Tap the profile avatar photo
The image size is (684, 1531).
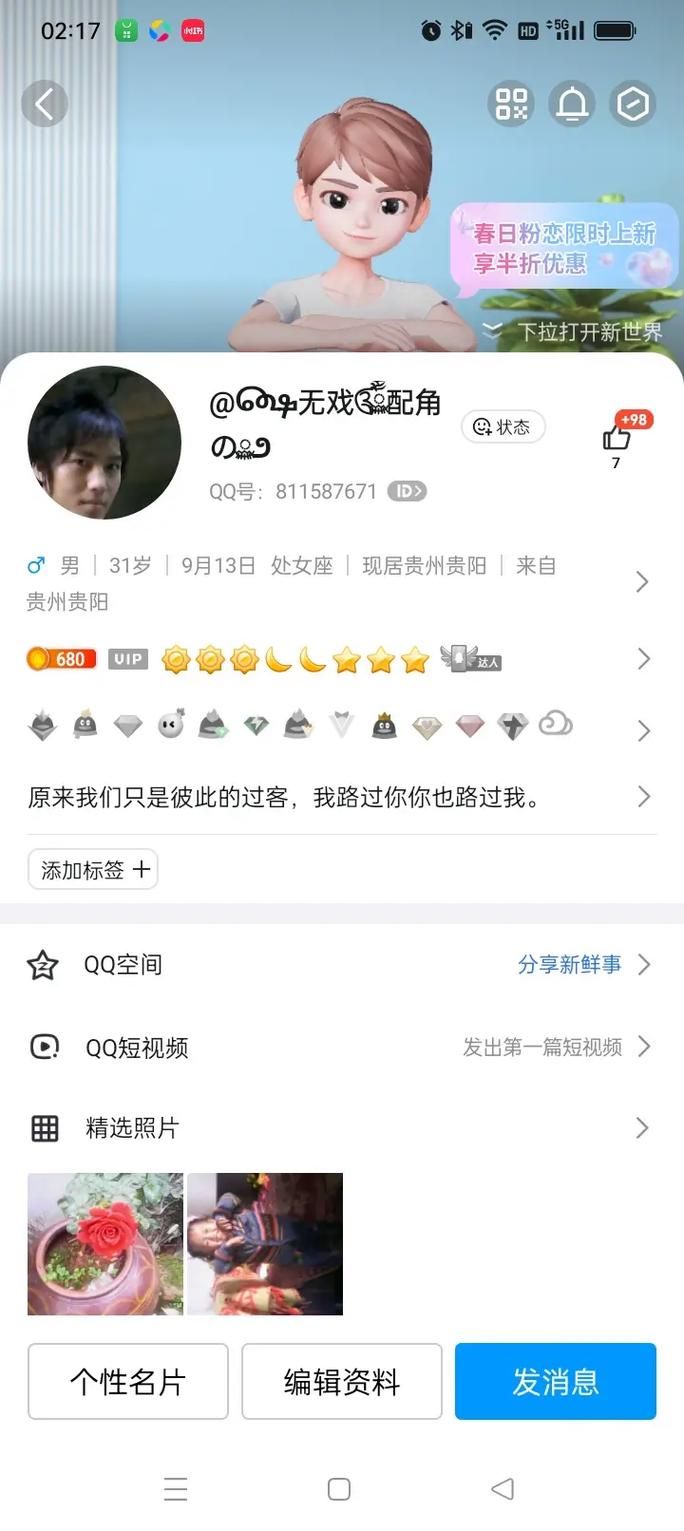104,442
